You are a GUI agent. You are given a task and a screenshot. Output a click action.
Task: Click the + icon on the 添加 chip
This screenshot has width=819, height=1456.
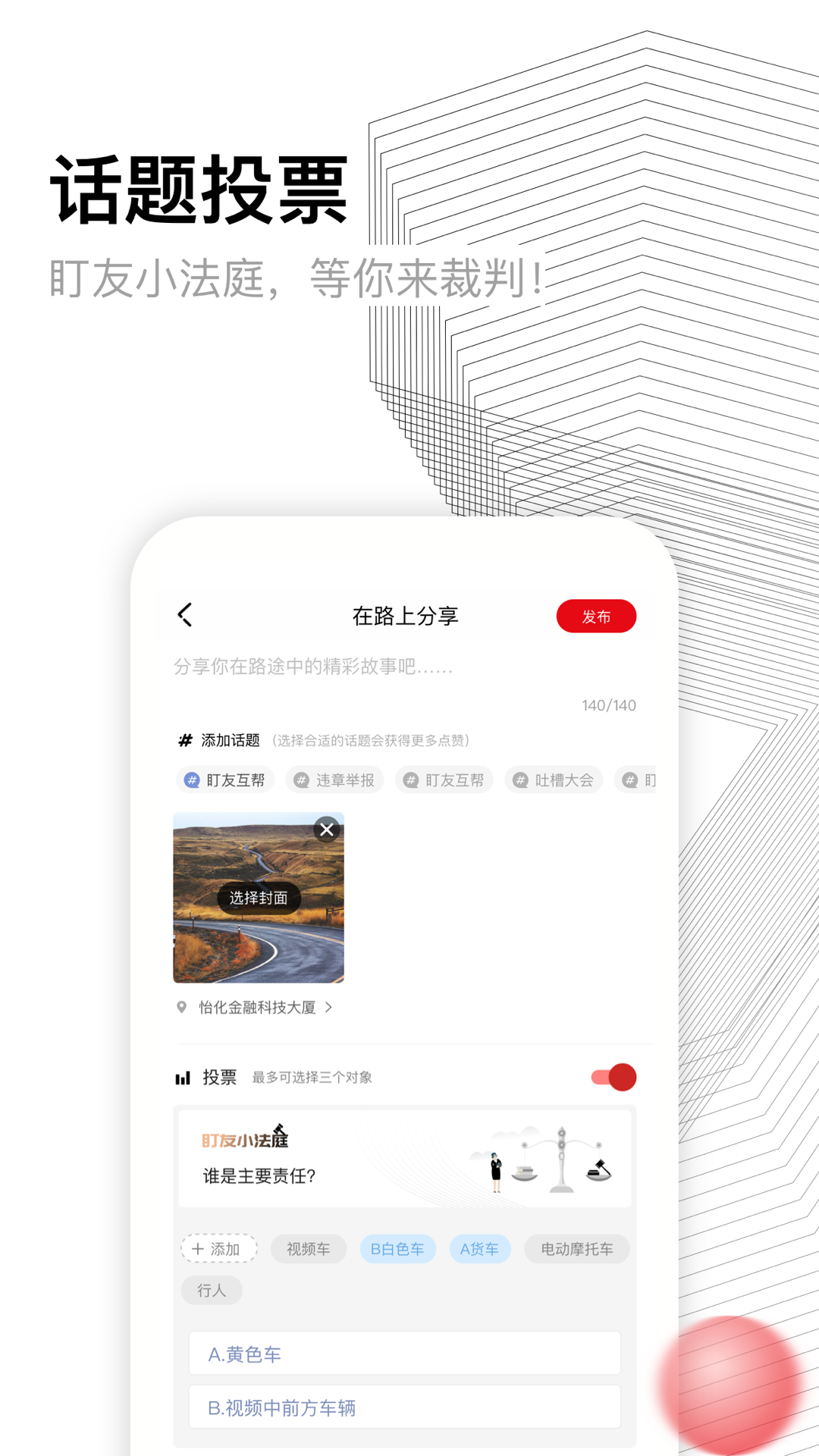tap(197, 1248)
